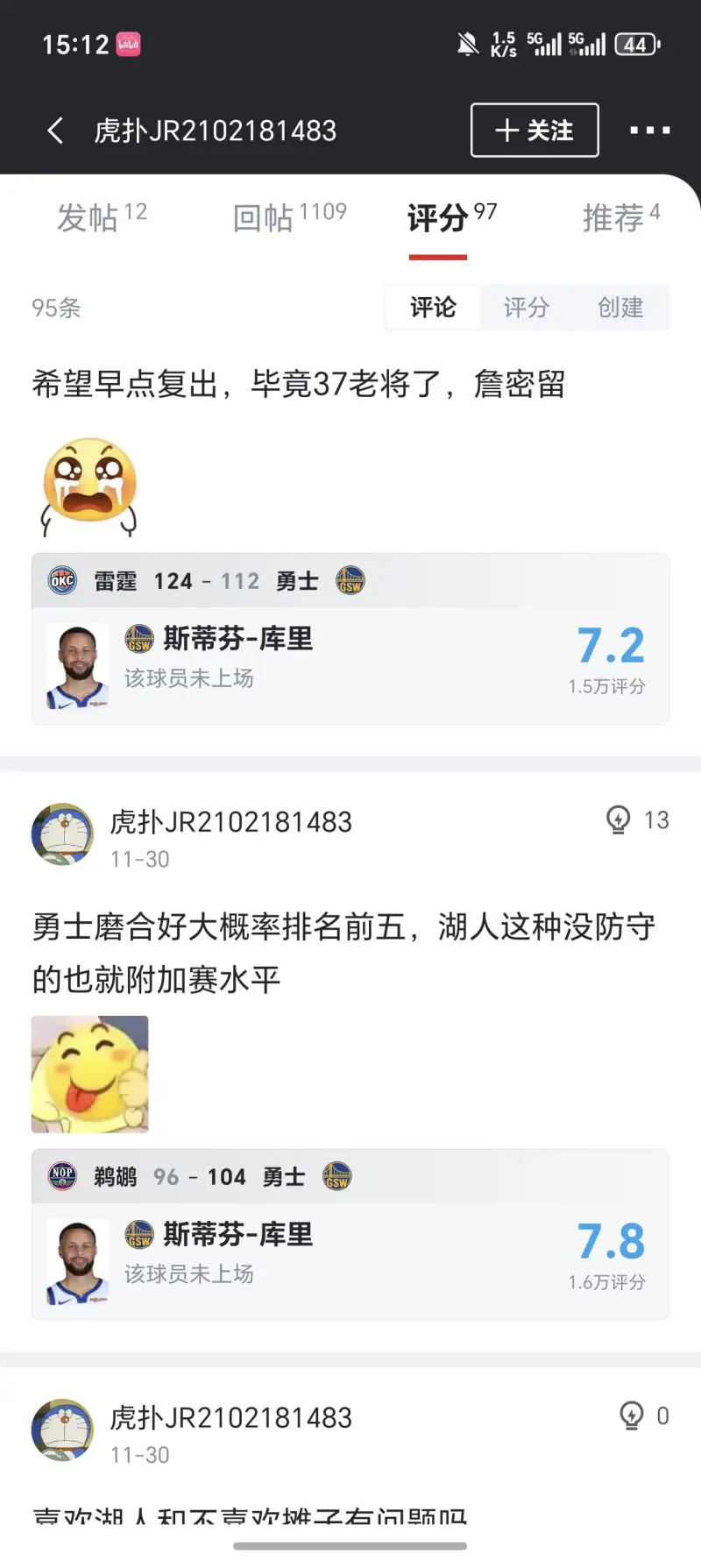
Task: Choose the 评分 sort option
Action: pos(527,308)
